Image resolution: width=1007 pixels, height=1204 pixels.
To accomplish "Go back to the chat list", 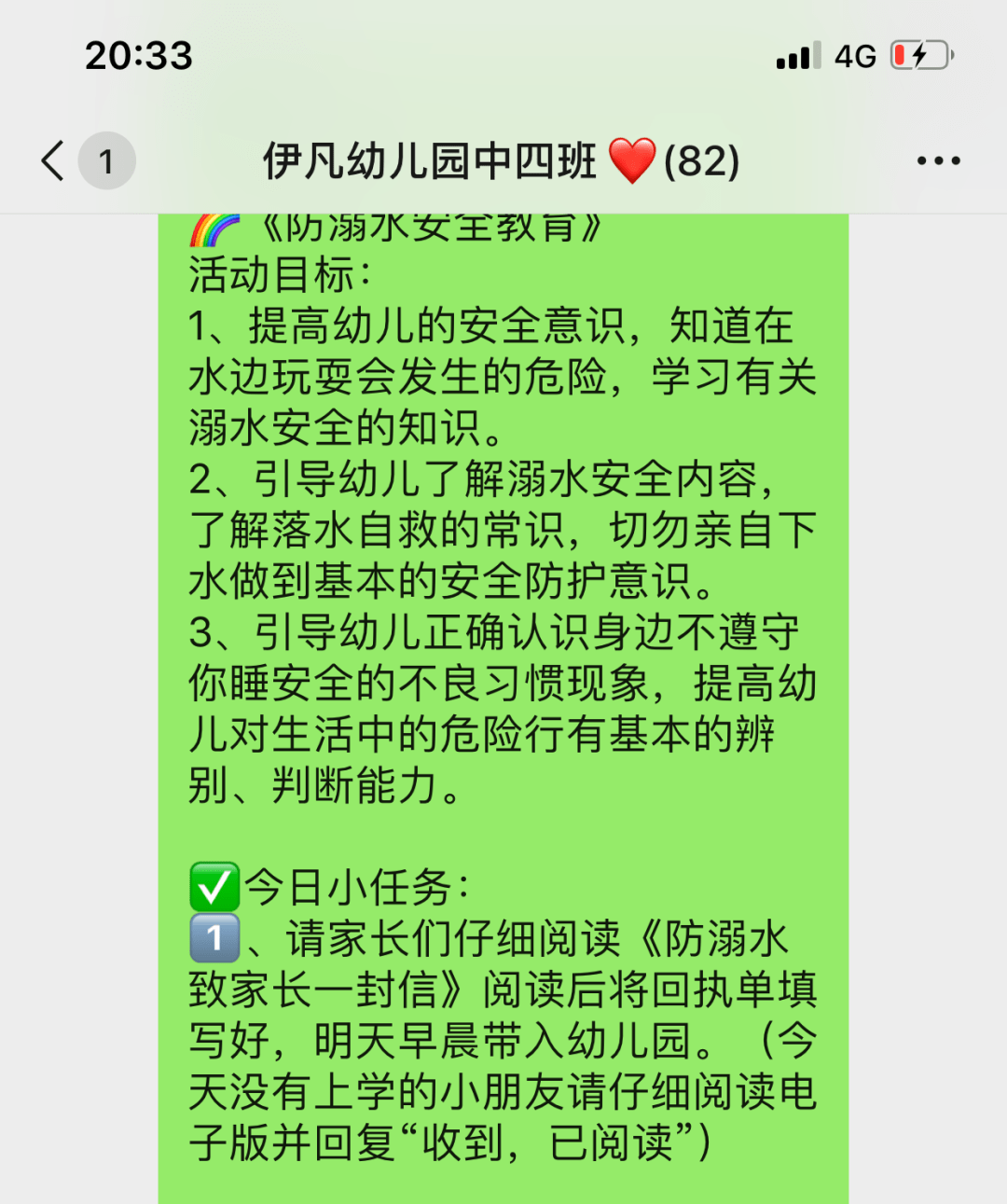I will (54, 160).
